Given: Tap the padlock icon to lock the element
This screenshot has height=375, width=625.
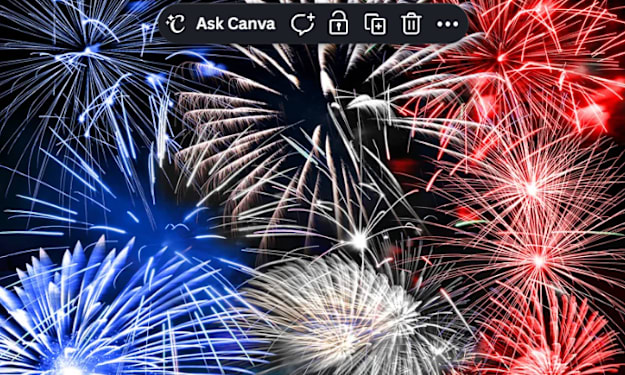Looking at the screenshot, I should tap(338, 24).
